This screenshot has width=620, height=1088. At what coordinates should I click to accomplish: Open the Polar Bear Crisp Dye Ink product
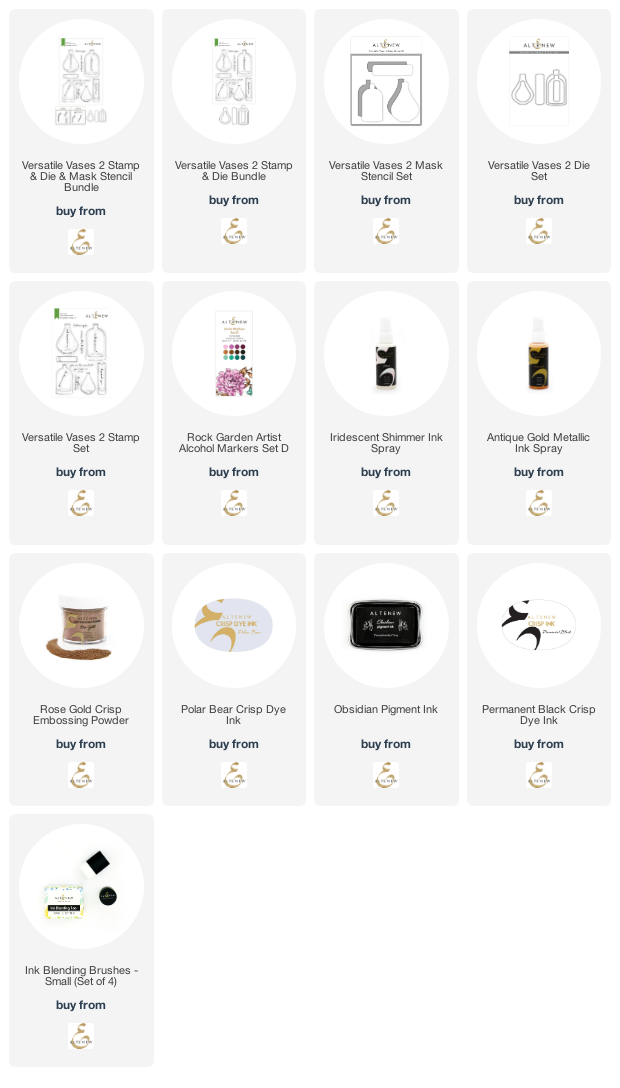(234, 679)
